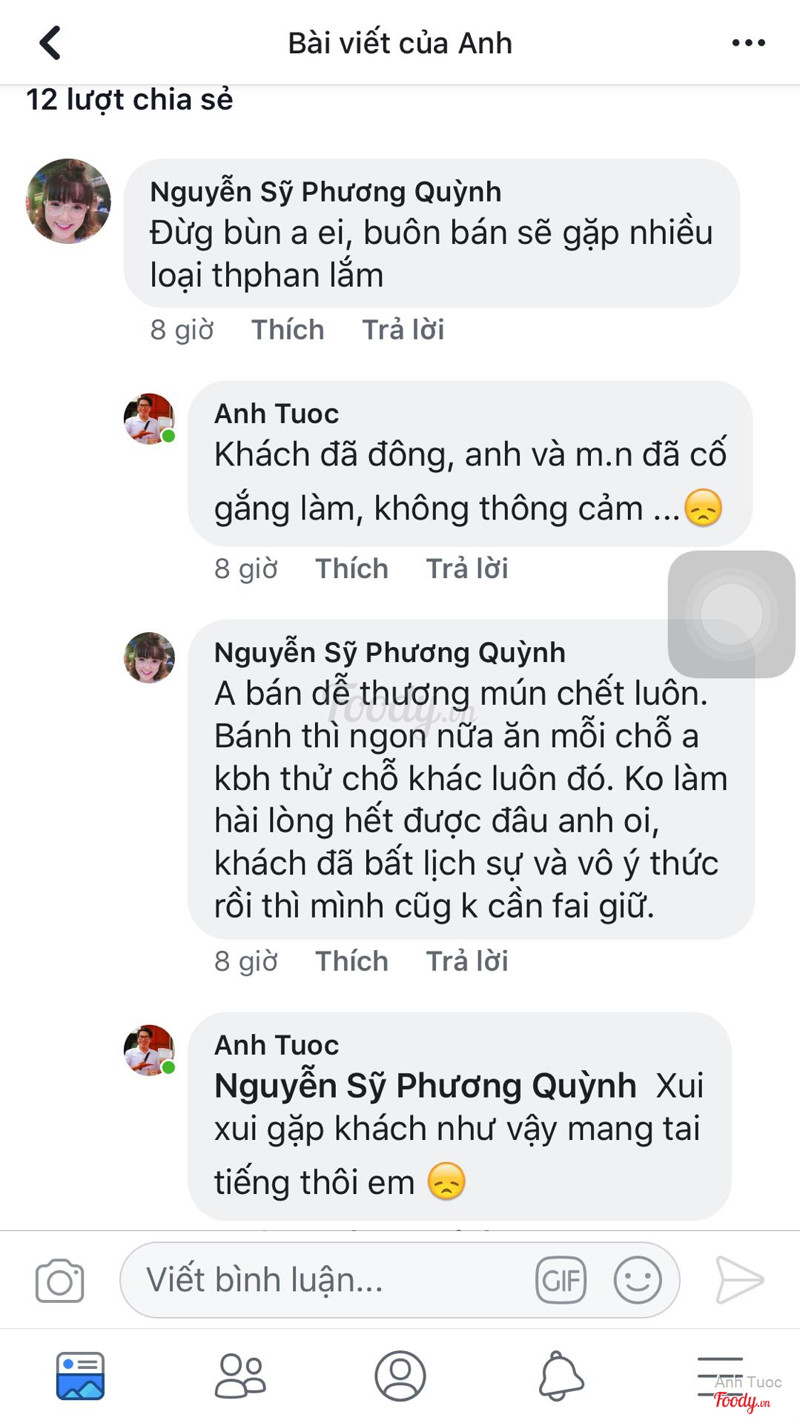Open the notifications bell tab
Viewport: 800px width, 1423px height.
pyautogui.click(x=561, y=1376)
